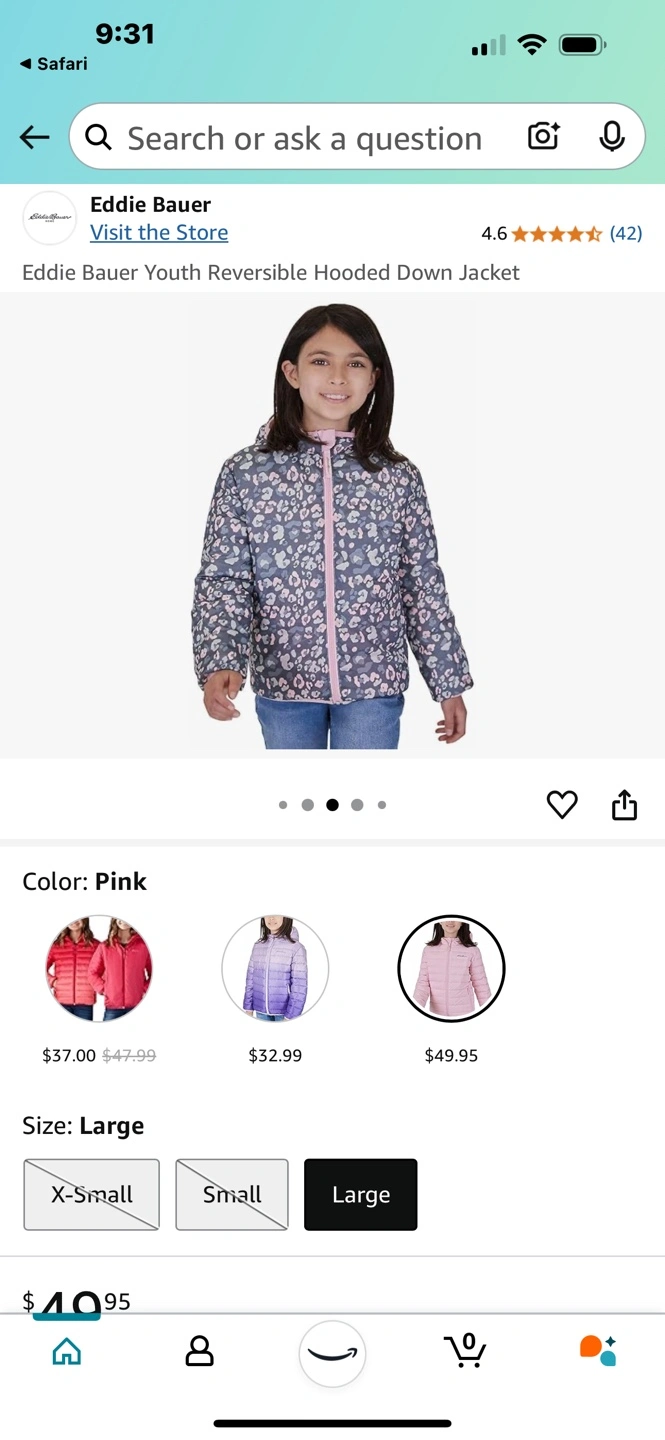Choose size Small

pos(232,1194)
